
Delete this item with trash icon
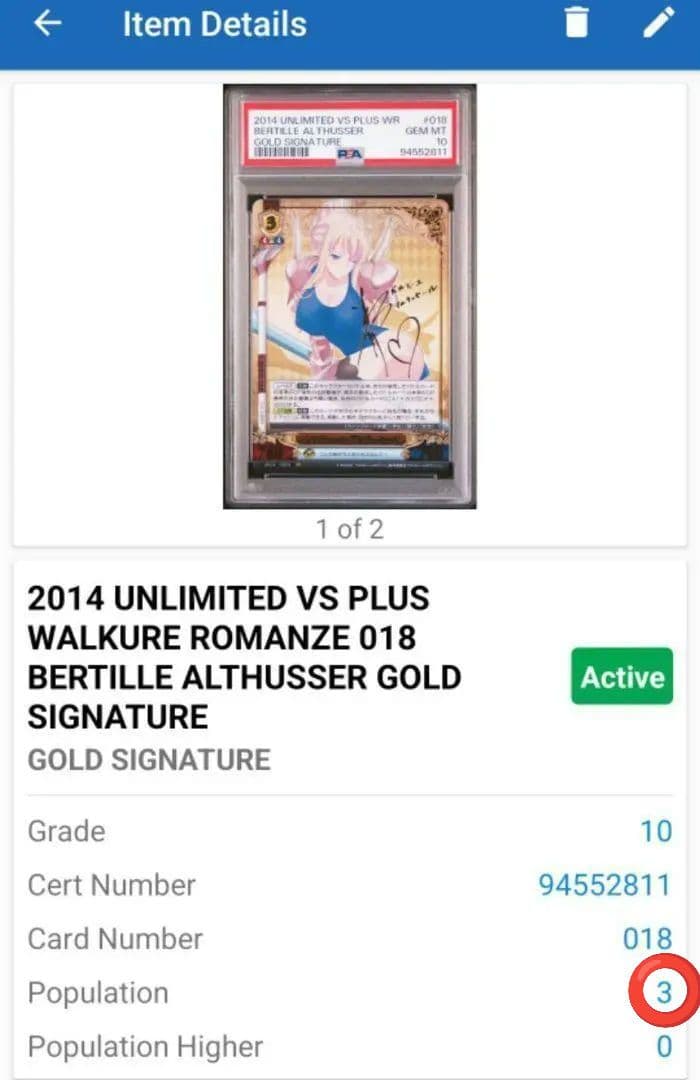pyautogui.click(x=577, y=23)
